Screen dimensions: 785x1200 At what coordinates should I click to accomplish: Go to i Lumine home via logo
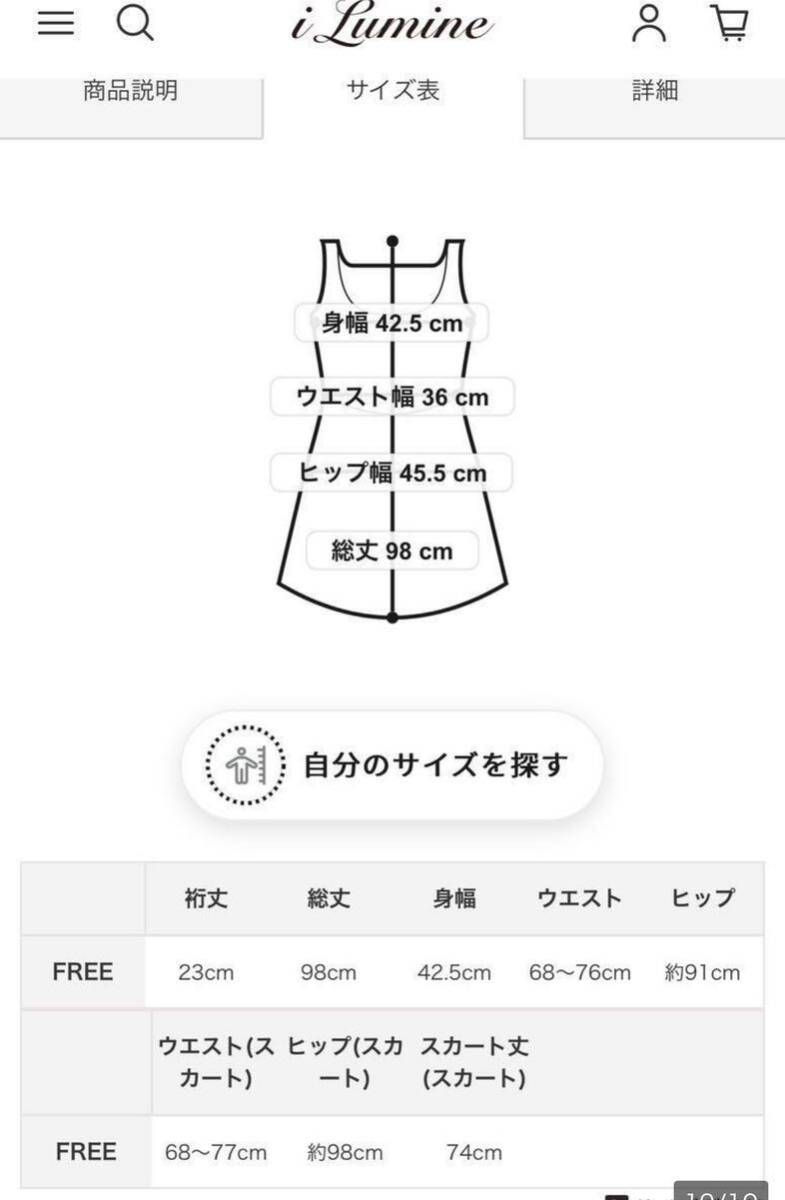(x=392, y=26)
